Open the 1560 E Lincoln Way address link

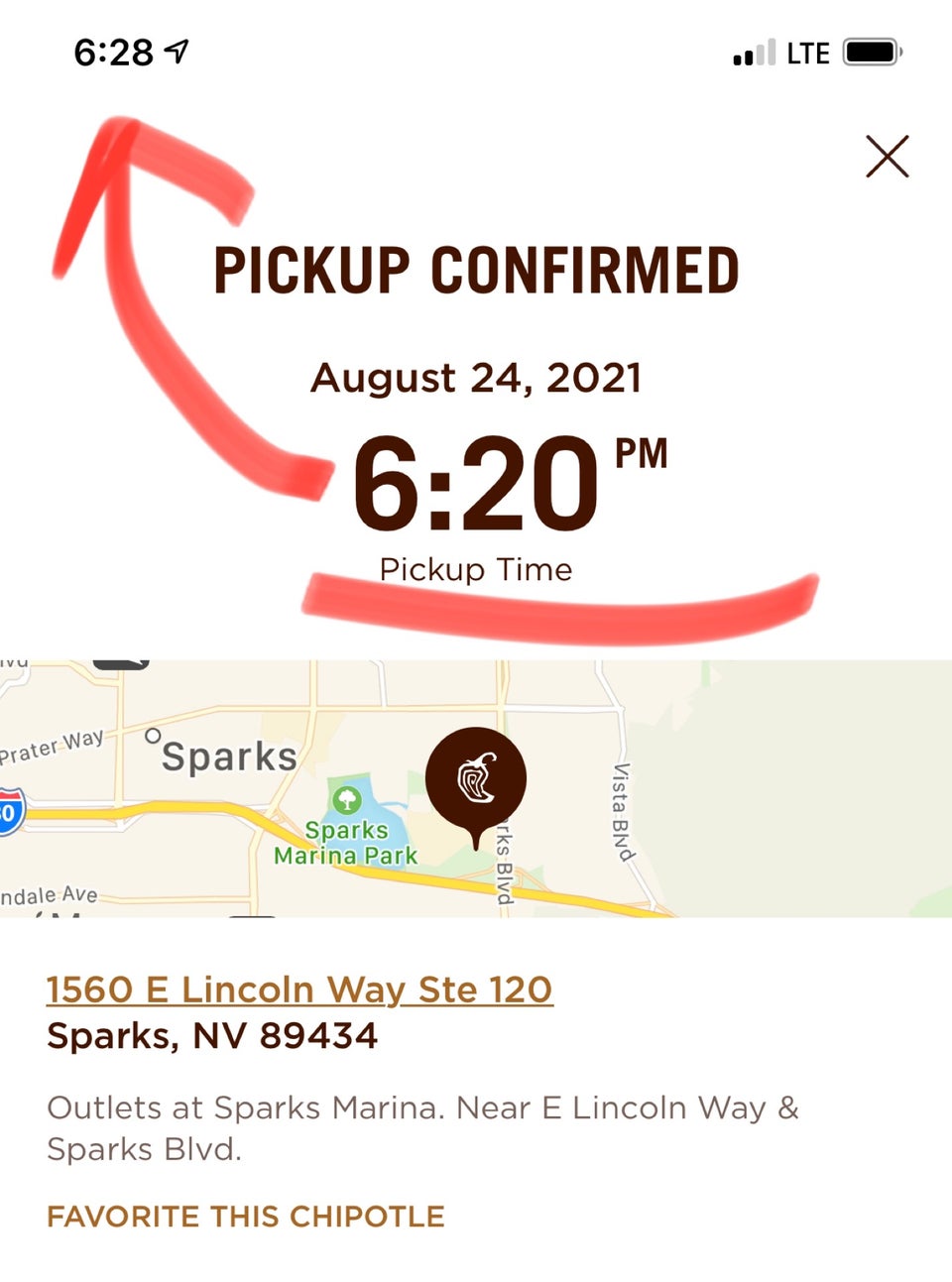tap(299, 990)
